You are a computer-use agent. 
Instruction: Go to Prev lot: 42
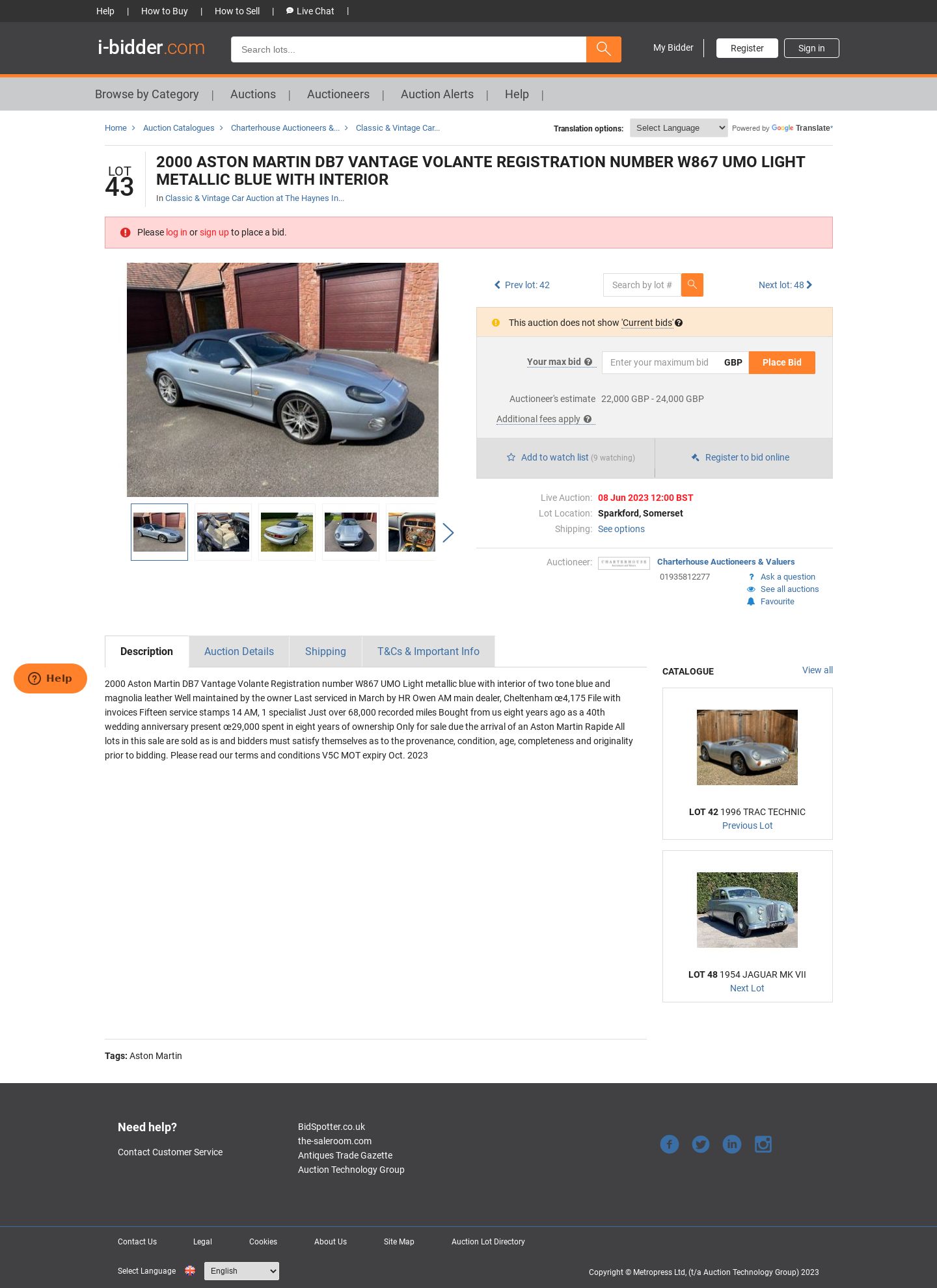(522, 285)
